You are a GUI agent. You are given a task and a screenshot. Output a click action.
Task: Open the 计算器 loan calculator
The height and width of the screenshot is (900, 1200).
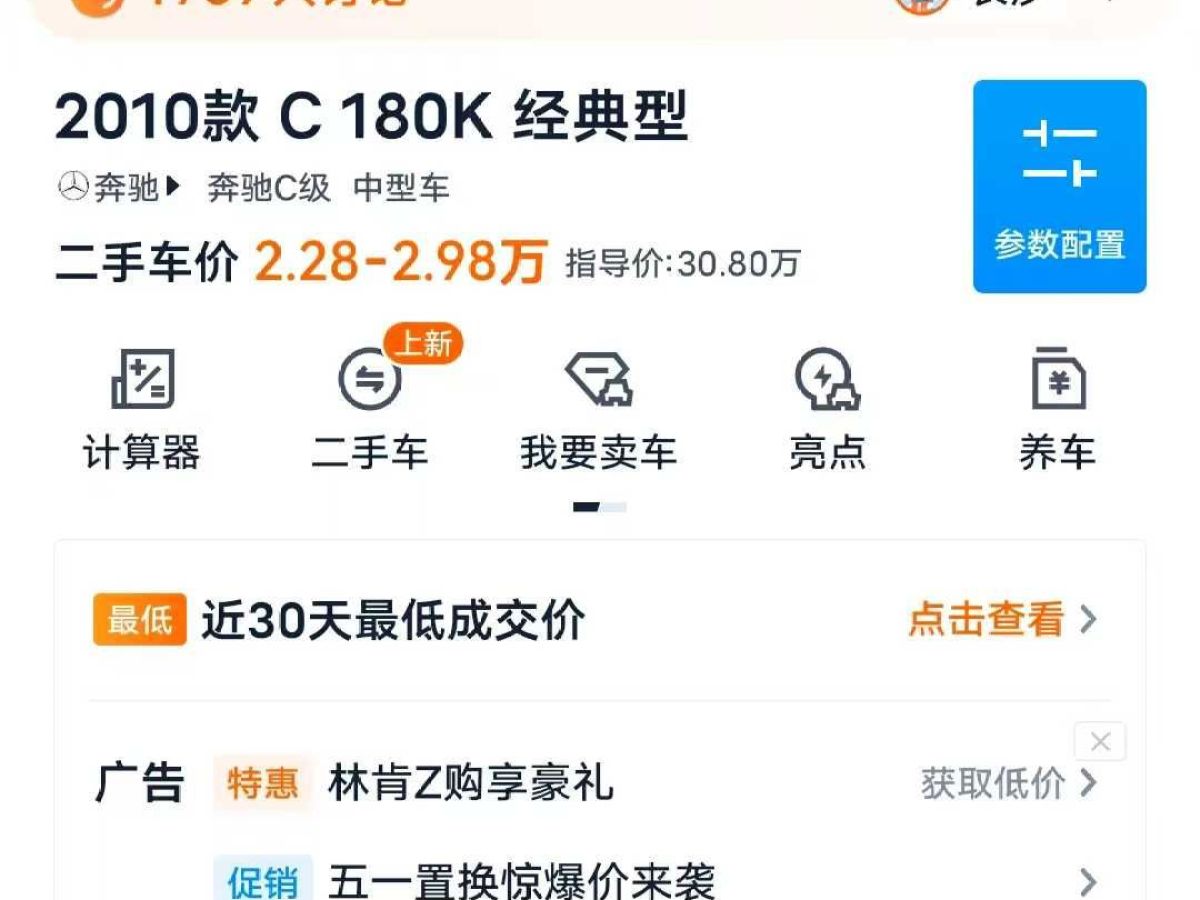(x=141, y=410)
